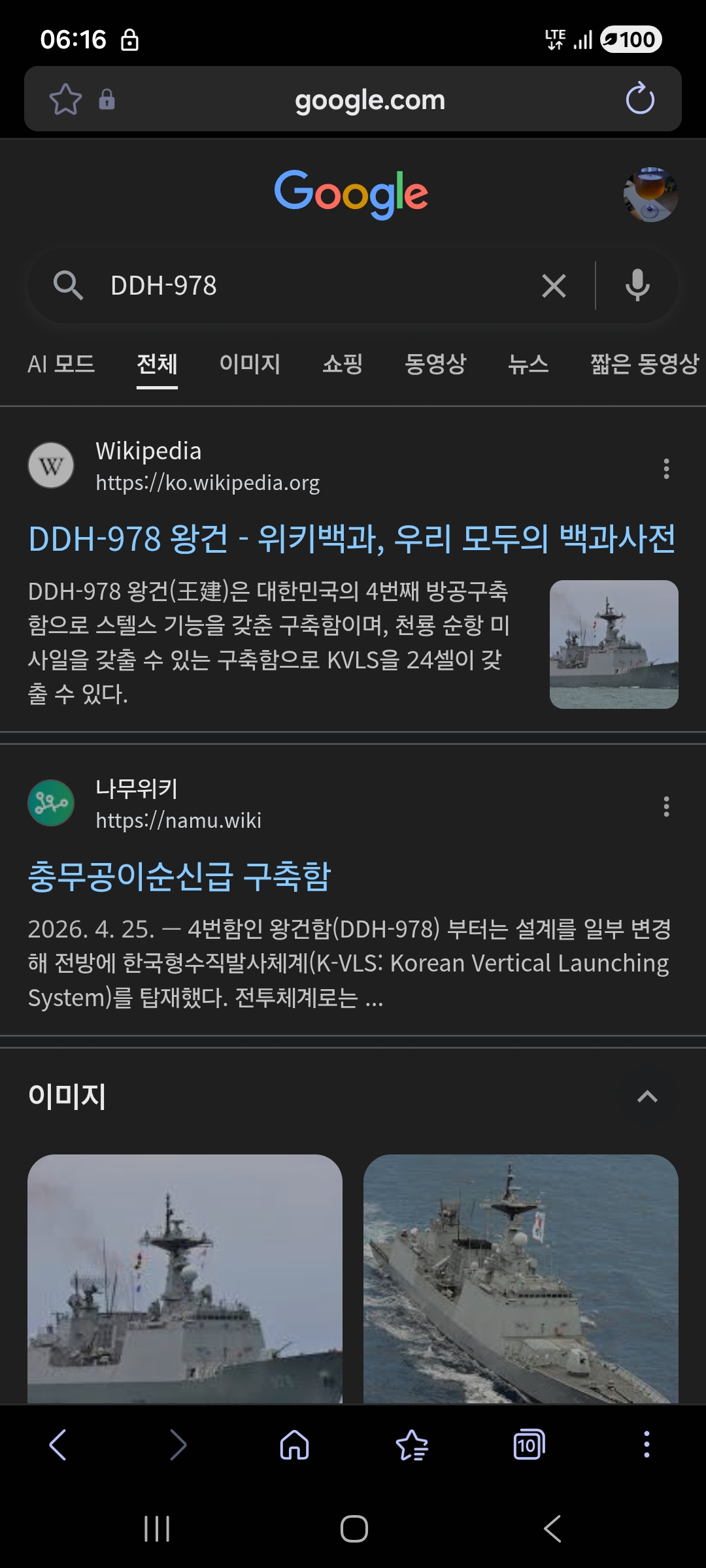The width and height of the screenshot is (706, 1568).
Task: Open the Google account profile picture
Action: (x=650, y=195)
